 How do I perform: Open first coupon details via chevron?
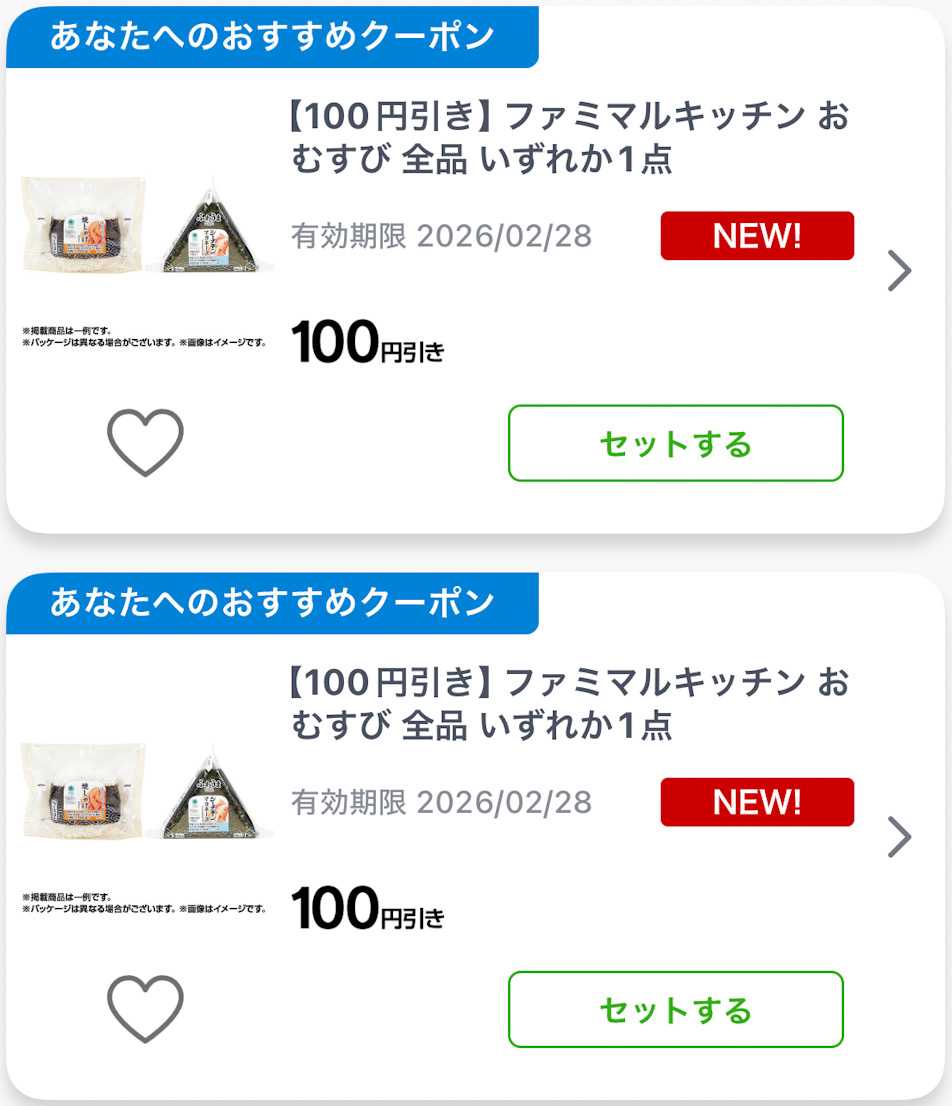899,270
